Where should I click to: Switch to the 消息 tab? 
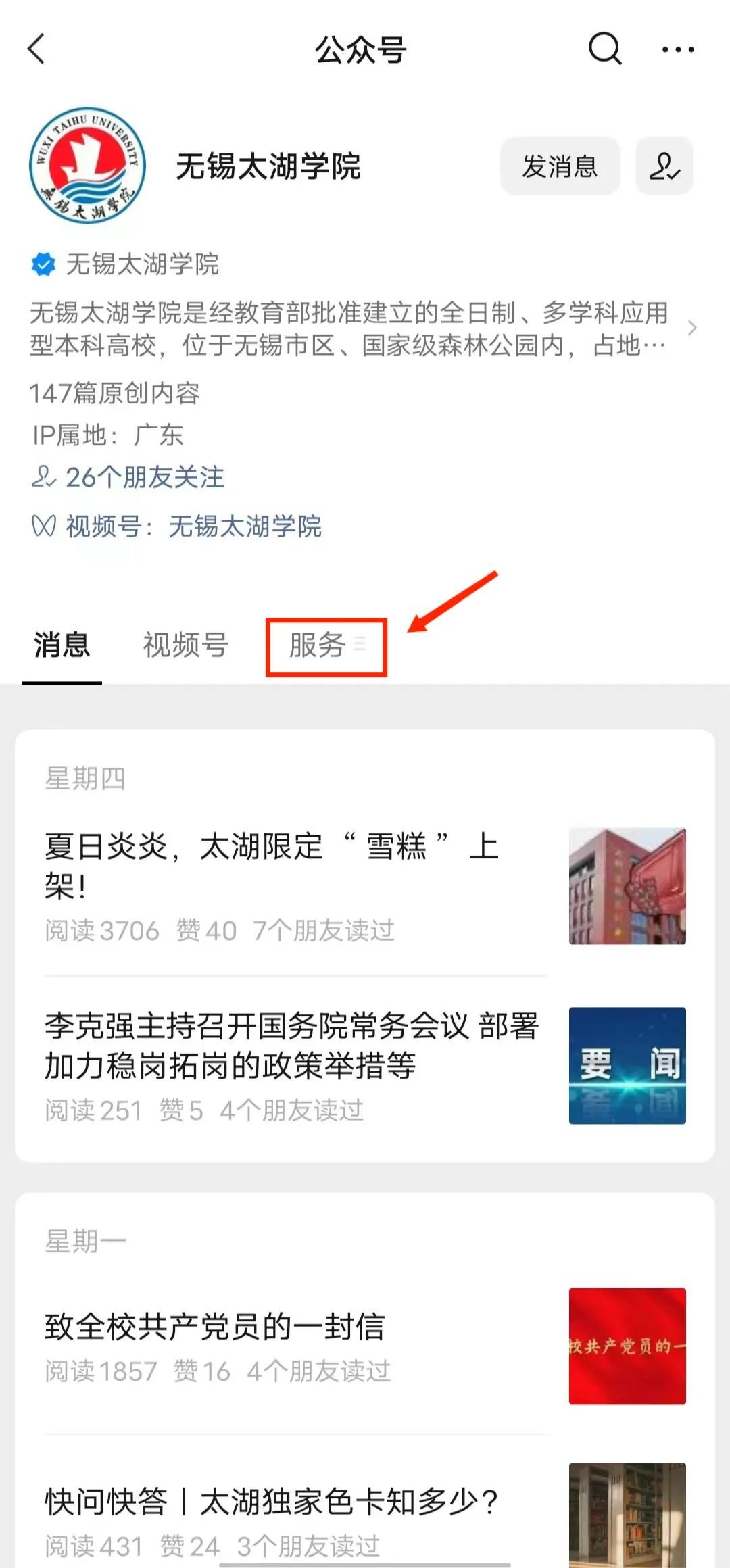(62, 645)
